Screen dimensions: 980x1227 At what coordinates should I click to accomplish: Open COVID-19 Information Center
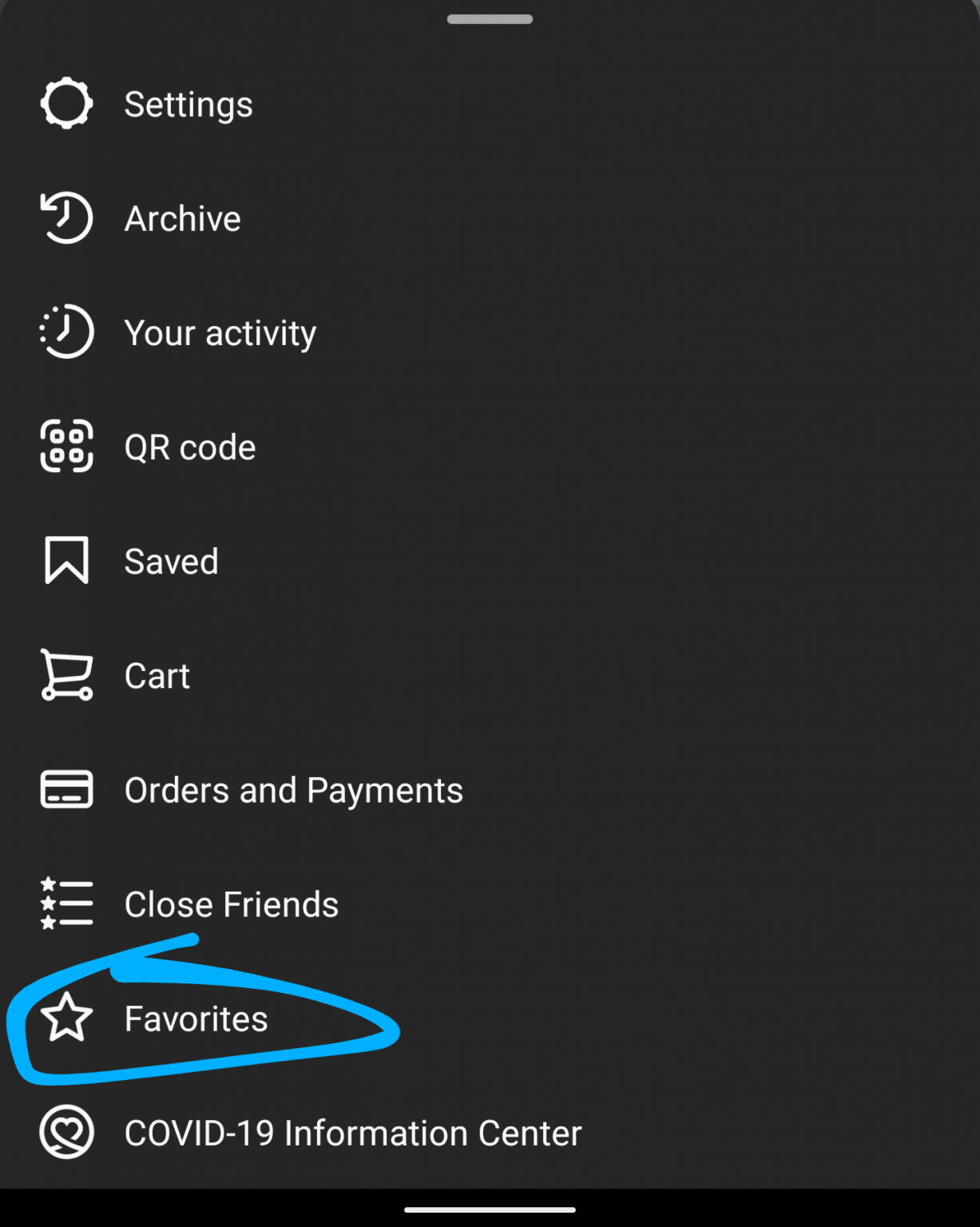pos(352,1133)
